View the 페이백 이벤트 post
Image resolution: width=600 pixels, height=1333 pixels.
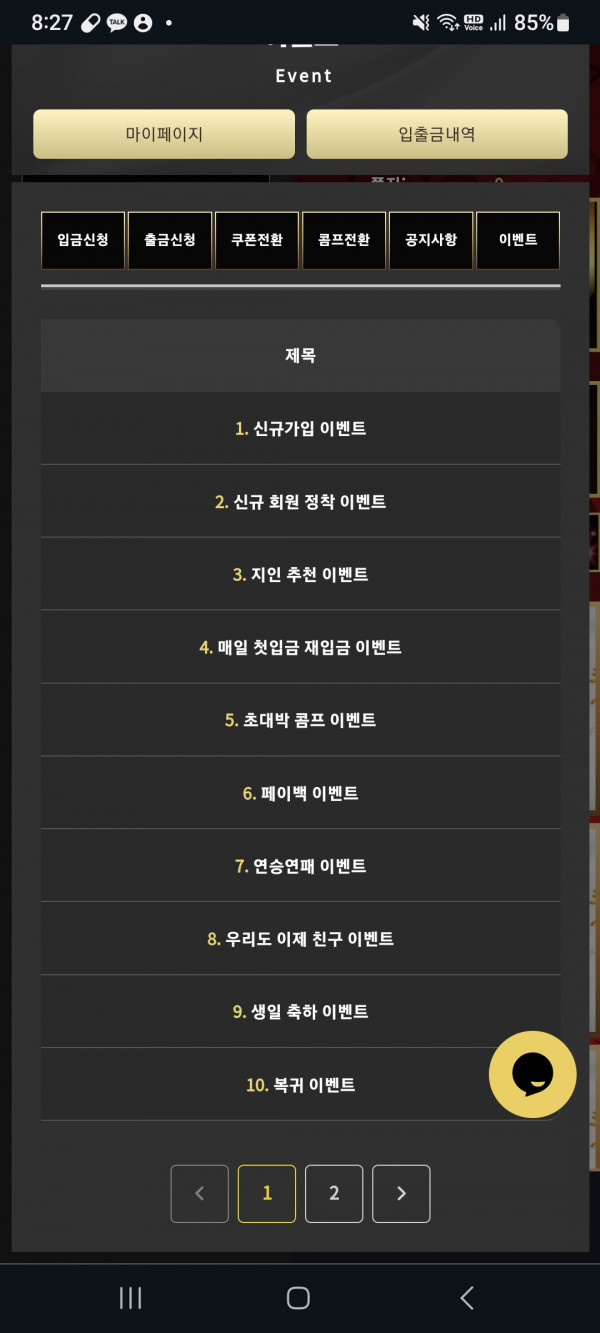tap(301, 793)
